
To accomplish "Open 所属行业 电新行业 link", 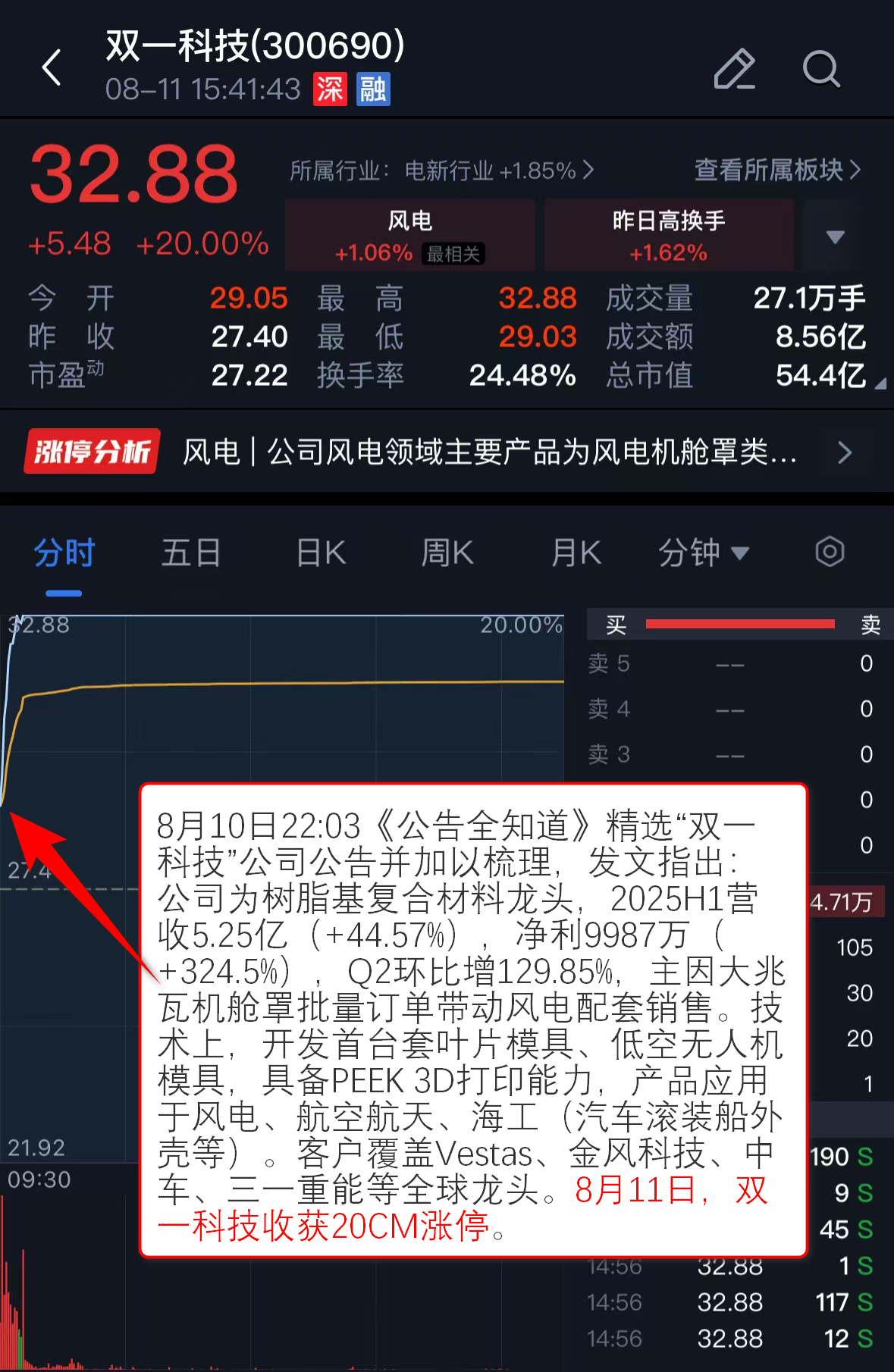I will 441,171.
